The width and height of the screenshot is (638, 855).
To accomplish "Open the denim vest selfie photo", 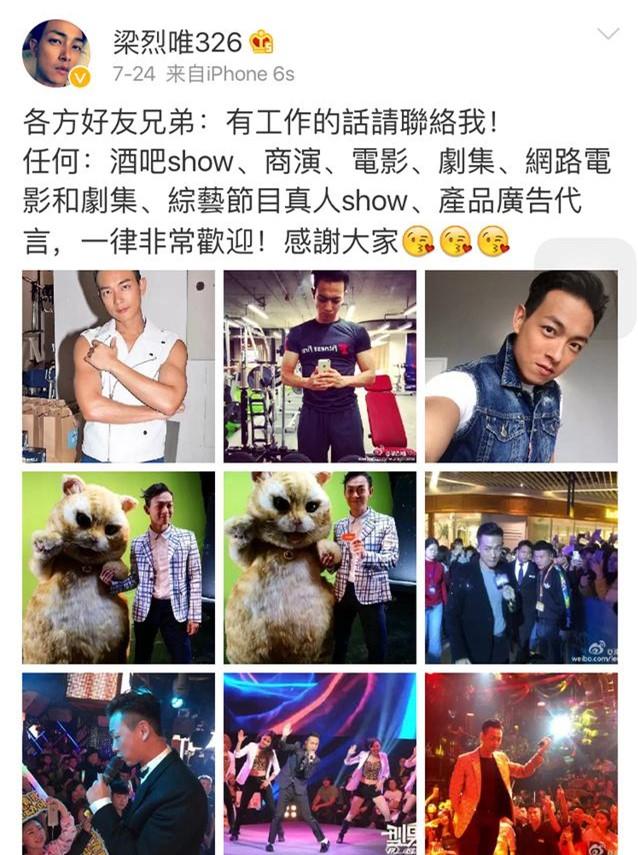I will coord(521,366).
